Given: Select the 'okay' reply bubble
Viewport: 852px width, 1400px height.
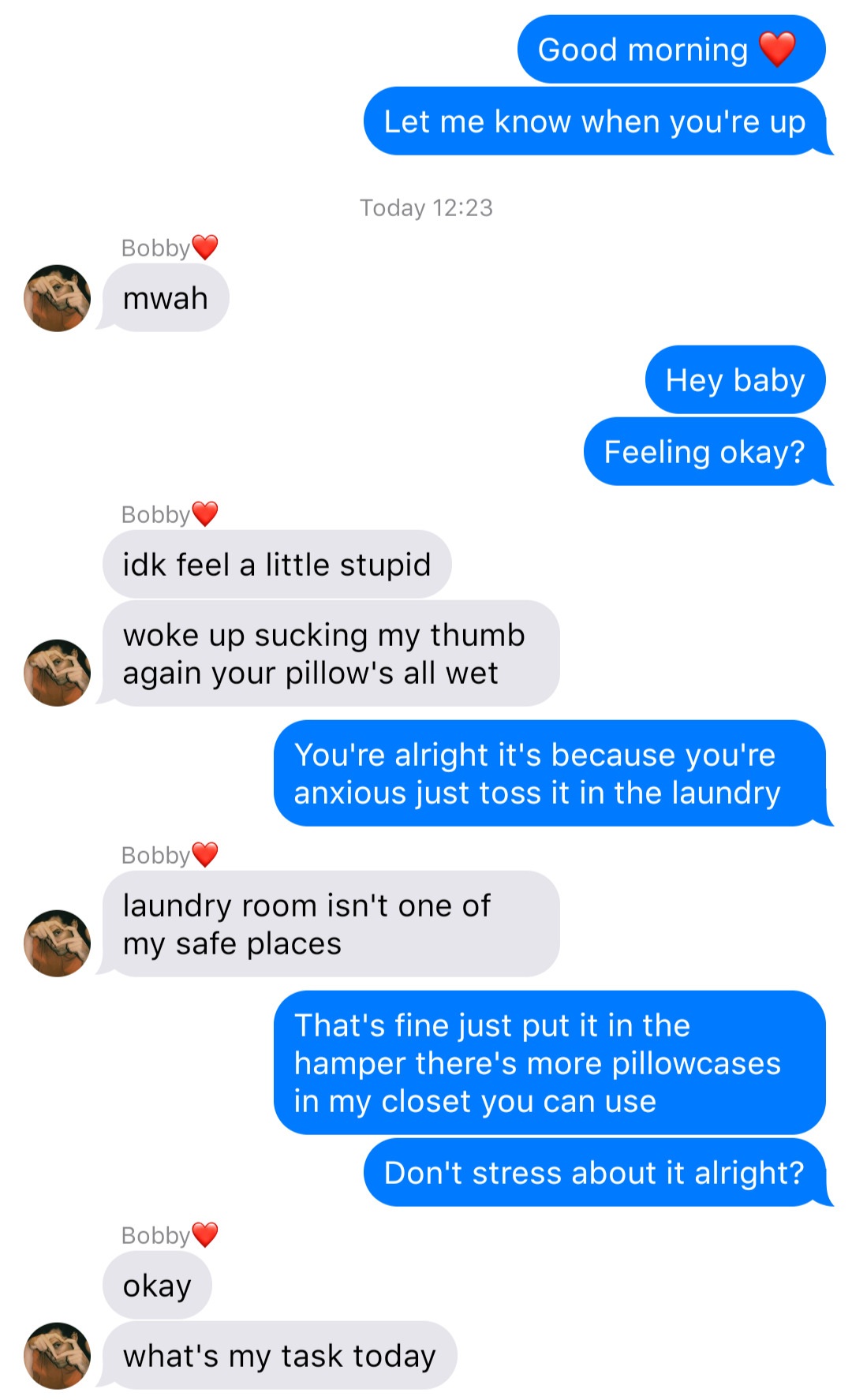Looking at the screenshot, I should click(x=157, y=1285).
